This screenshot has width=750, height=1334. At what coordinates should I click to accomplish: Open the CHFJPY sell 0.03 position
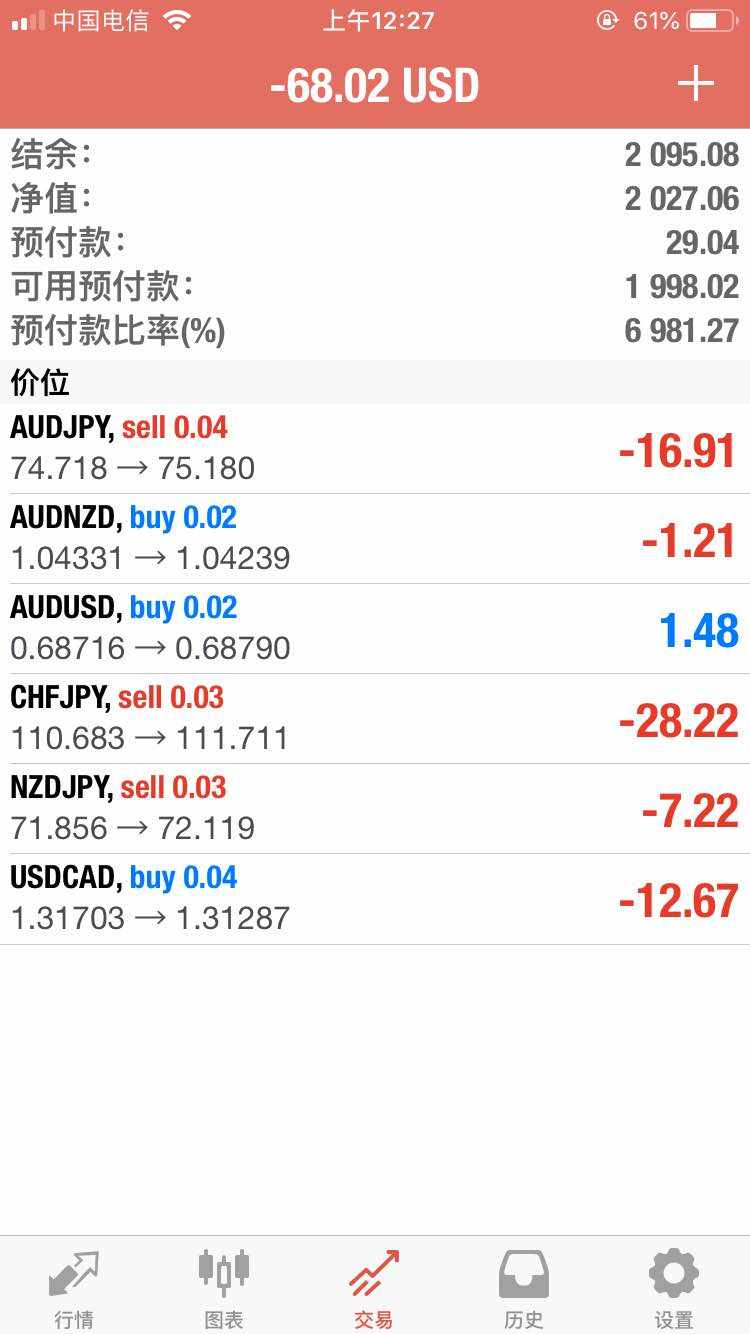click(375, 719)
